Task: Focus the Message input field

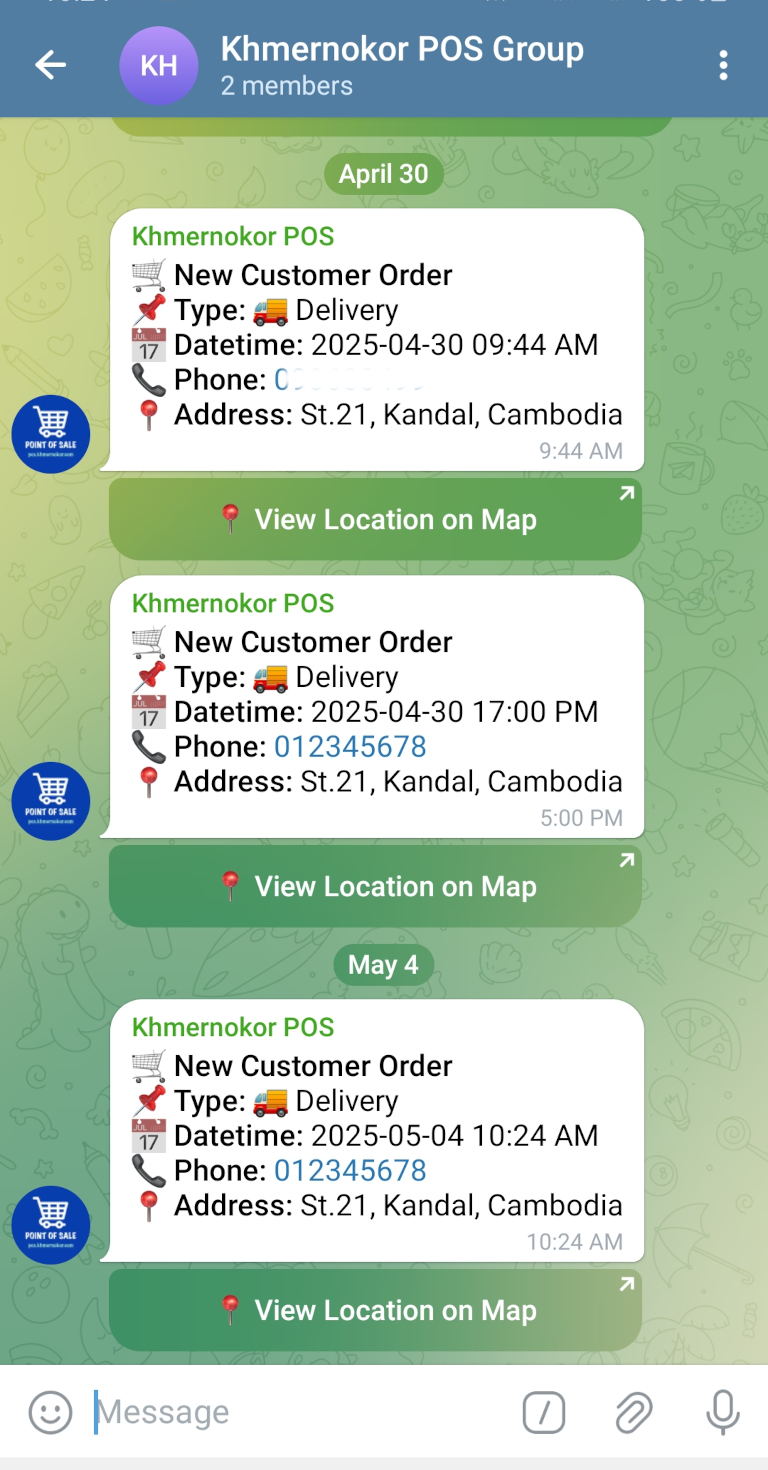Action: pos(300,1412)
